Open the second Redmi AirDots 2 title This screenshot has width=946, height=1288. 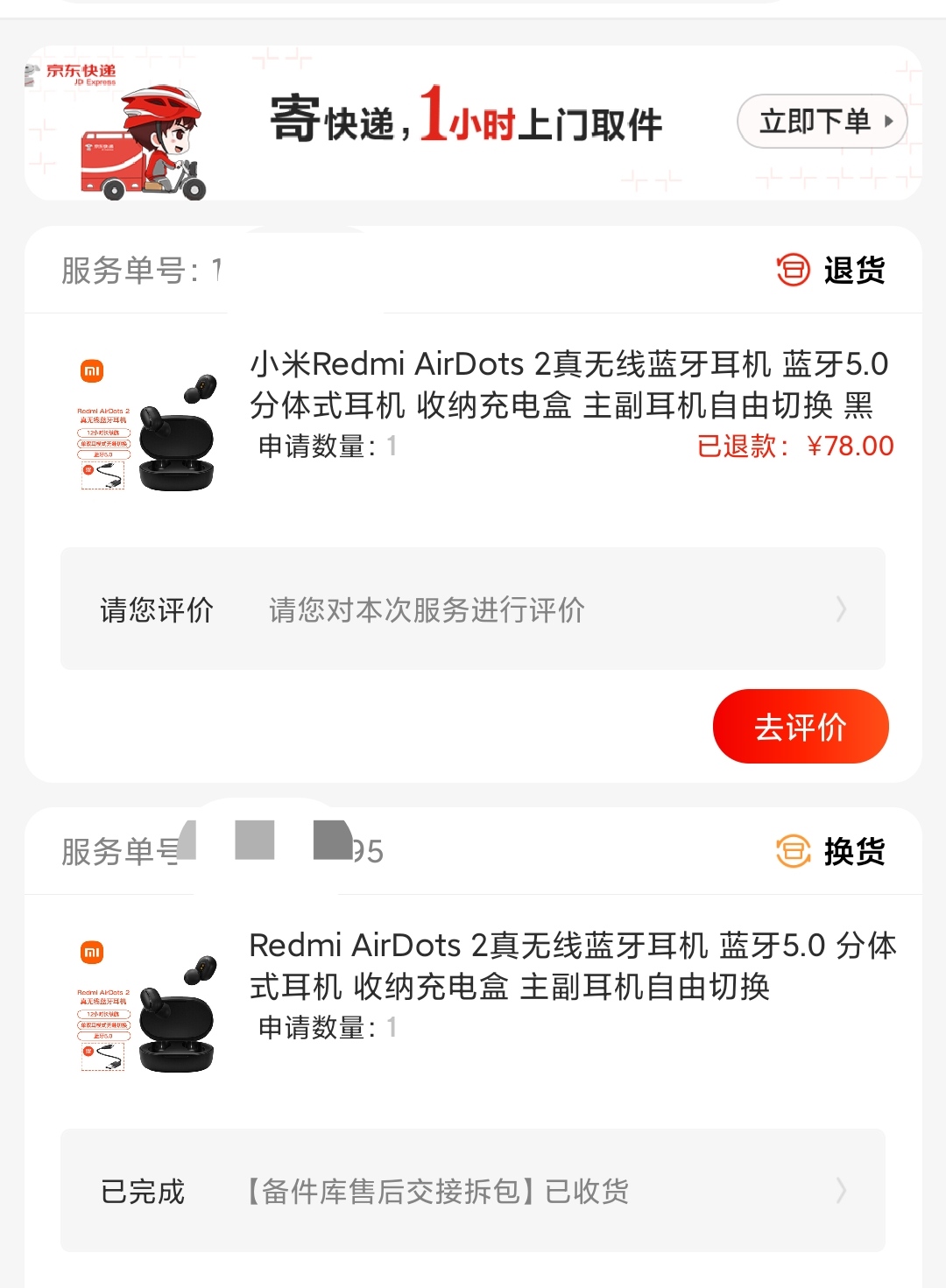(569, 963)
